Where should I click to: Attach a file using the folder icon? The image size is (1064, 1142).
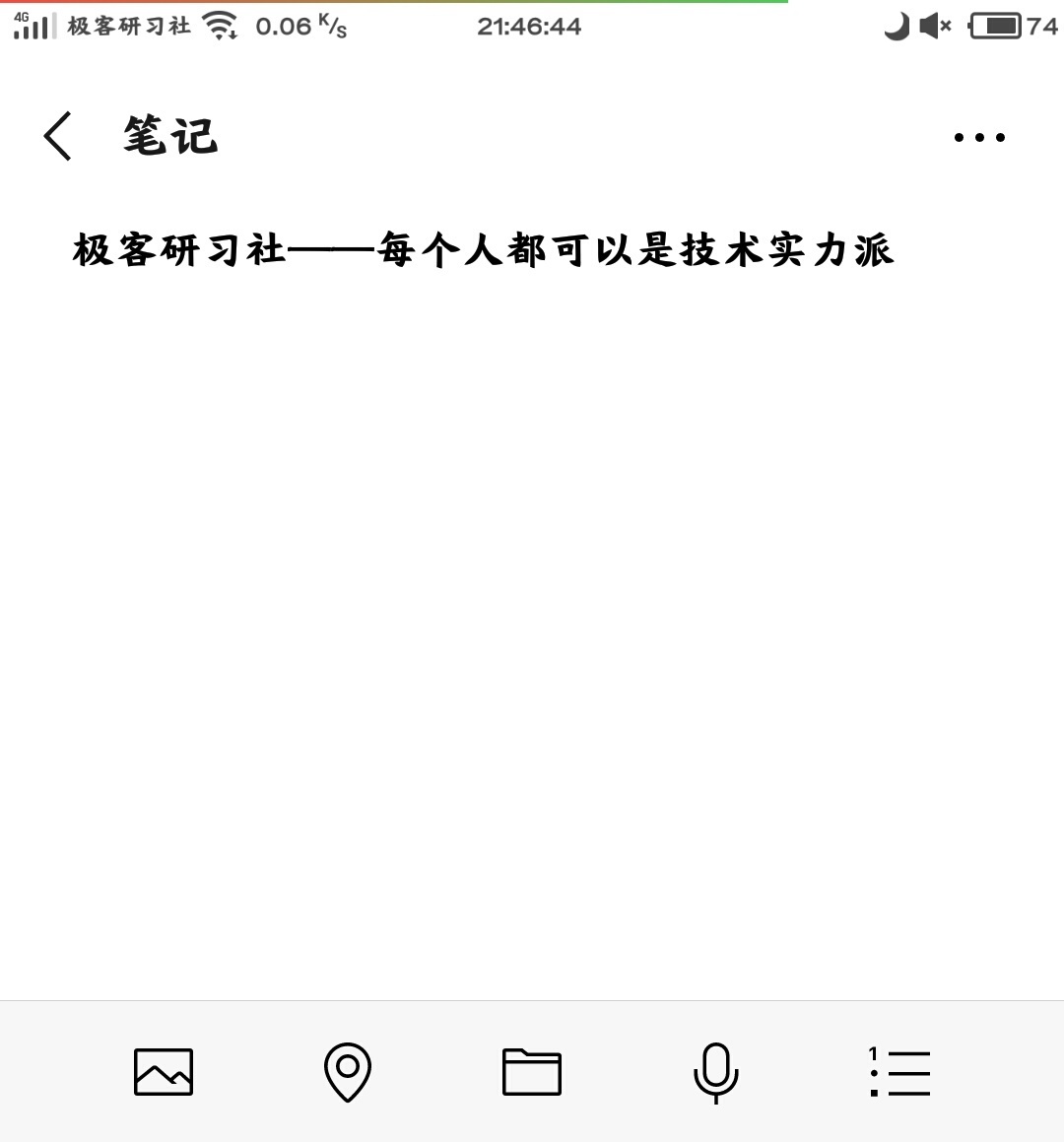coord(532,1073)
